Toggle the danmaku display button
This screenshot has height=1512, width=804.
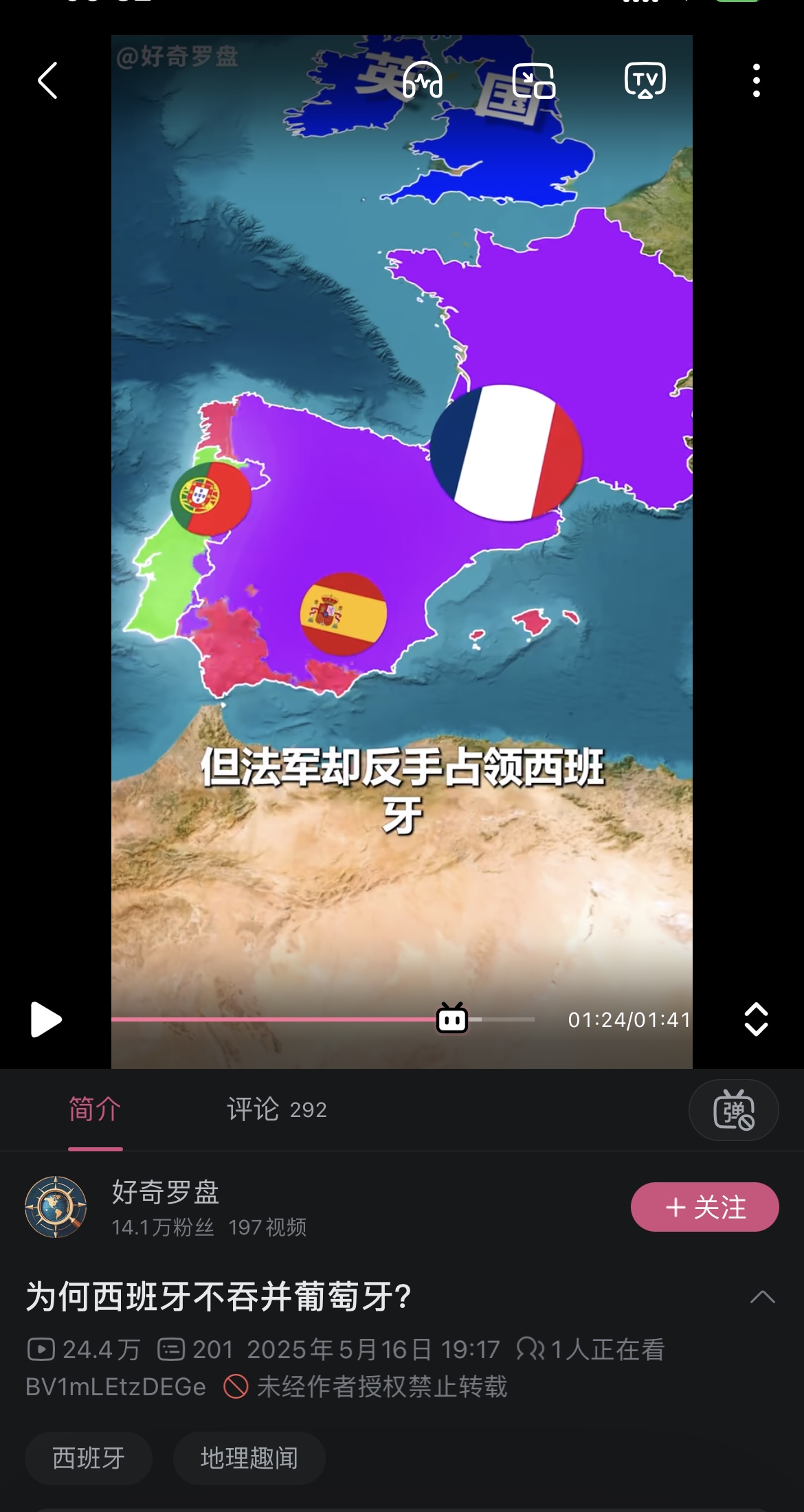tap(733, 1110)
